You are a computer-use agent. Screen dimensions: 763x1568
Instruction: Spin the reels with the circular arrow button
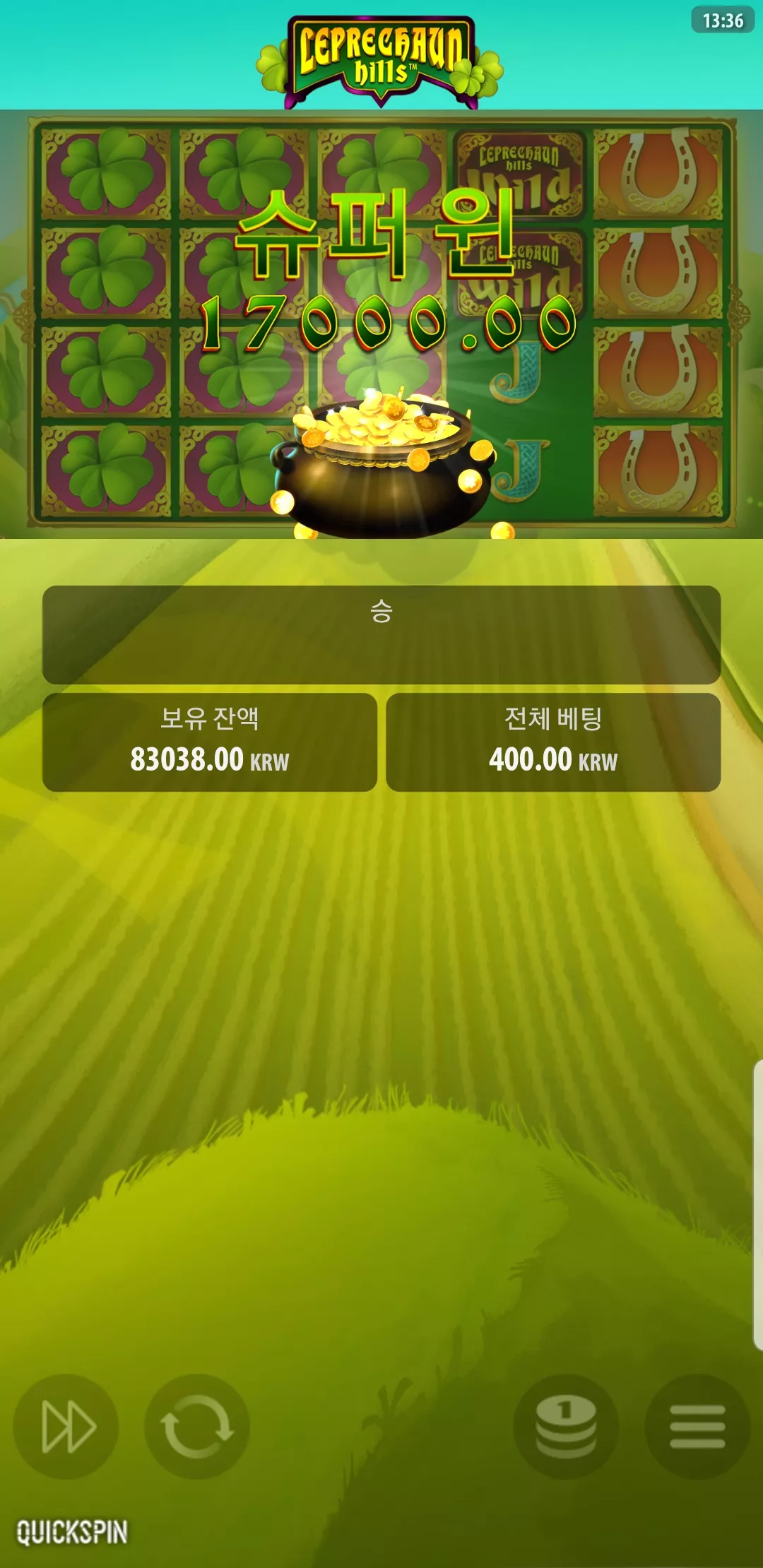(197, 1426)
